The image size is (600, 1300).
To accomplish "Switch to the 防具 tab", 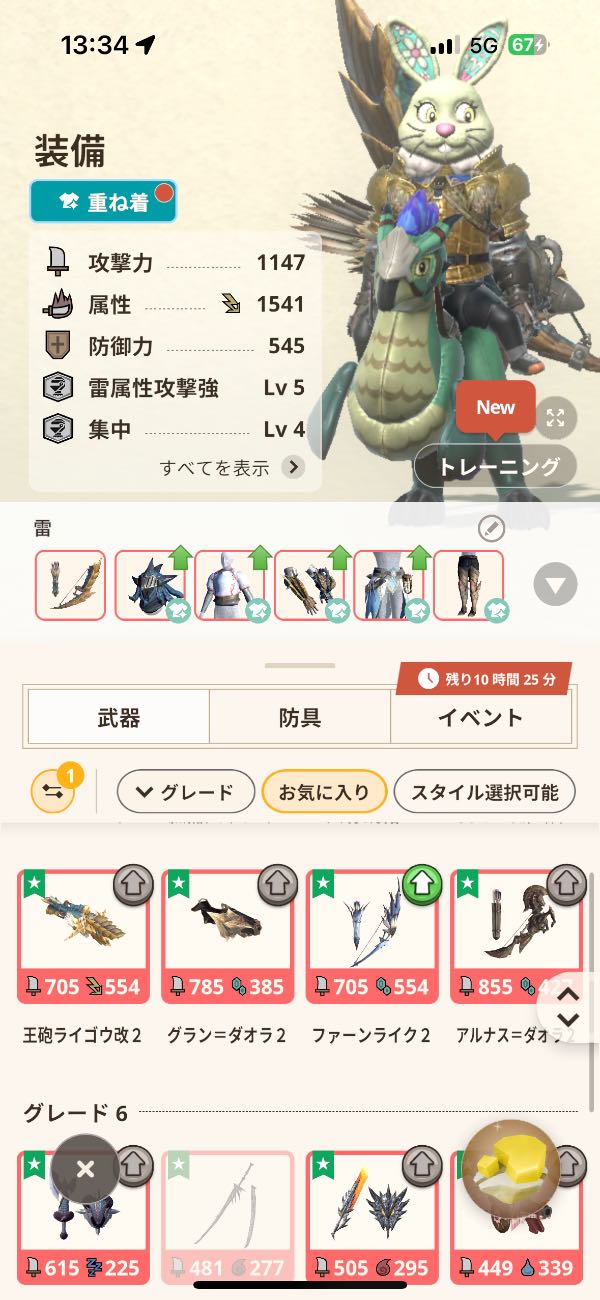I will click(299, 716).
